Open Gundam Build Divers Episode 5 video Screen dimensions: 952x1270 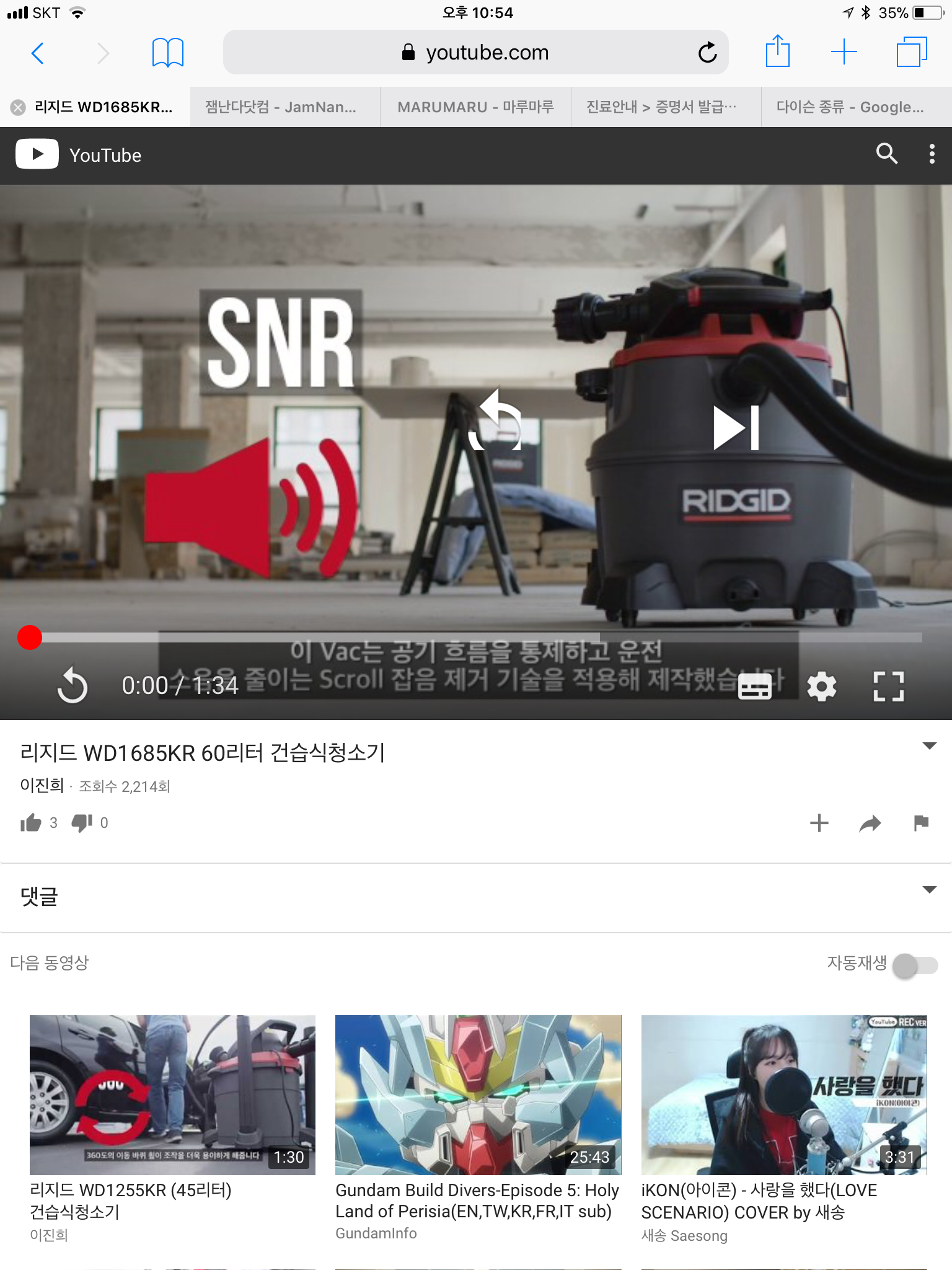click(x=478, y=1095)
